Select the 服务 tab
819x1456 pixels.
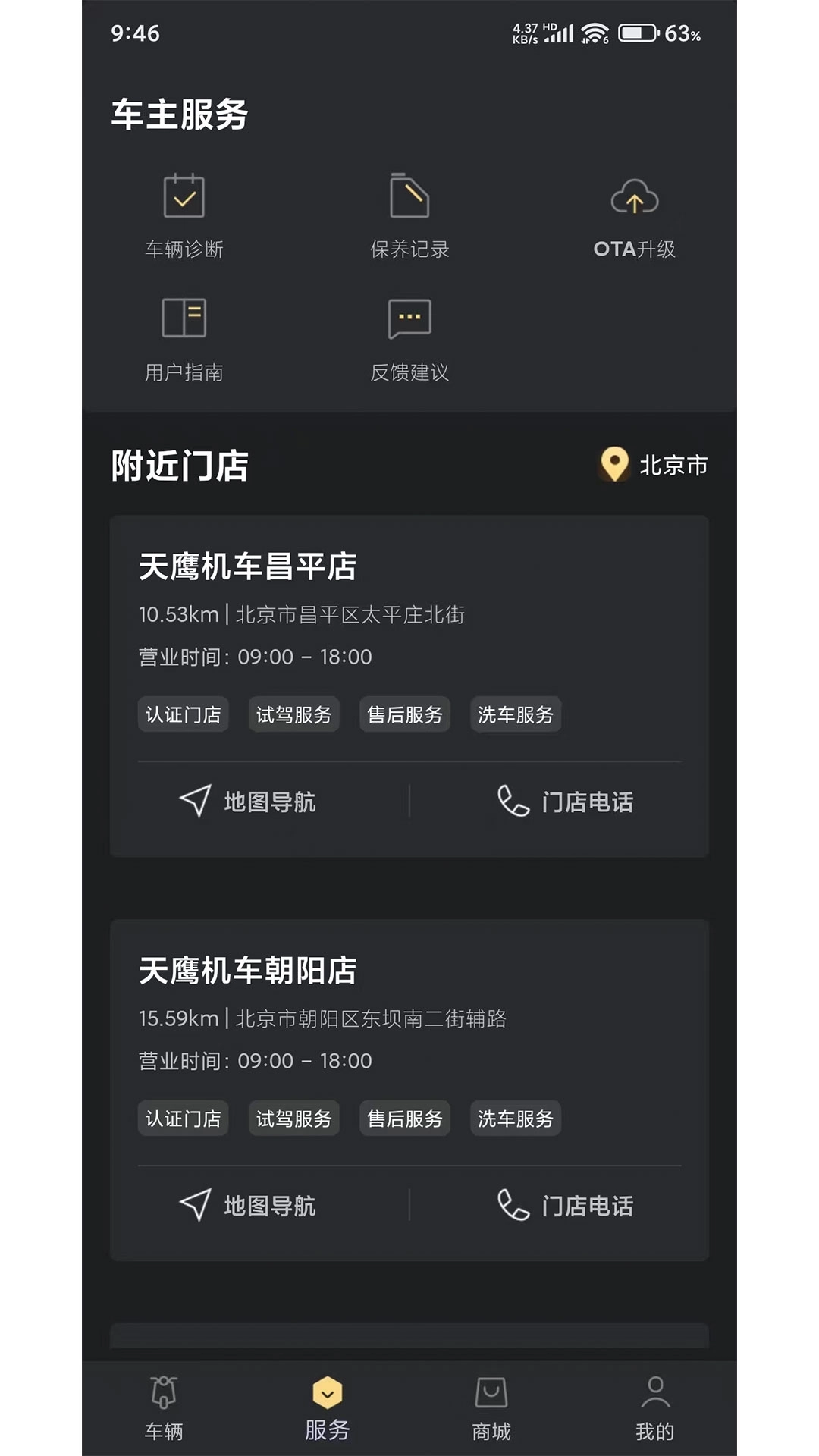[328, 1408]
